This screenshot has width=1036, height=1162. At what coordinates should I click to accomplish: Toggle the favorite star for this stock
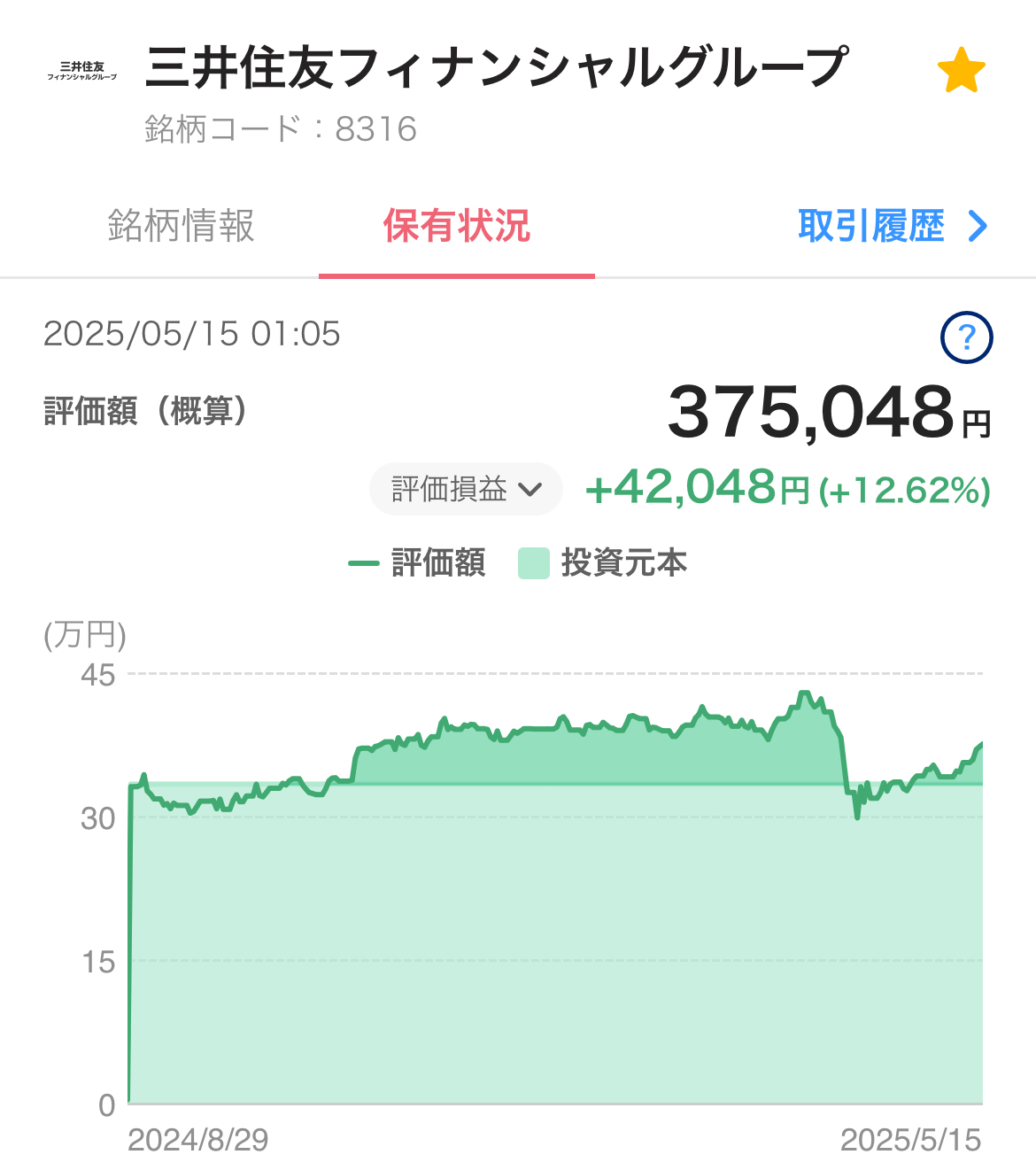pyautogui.click(x=961, y=72)
